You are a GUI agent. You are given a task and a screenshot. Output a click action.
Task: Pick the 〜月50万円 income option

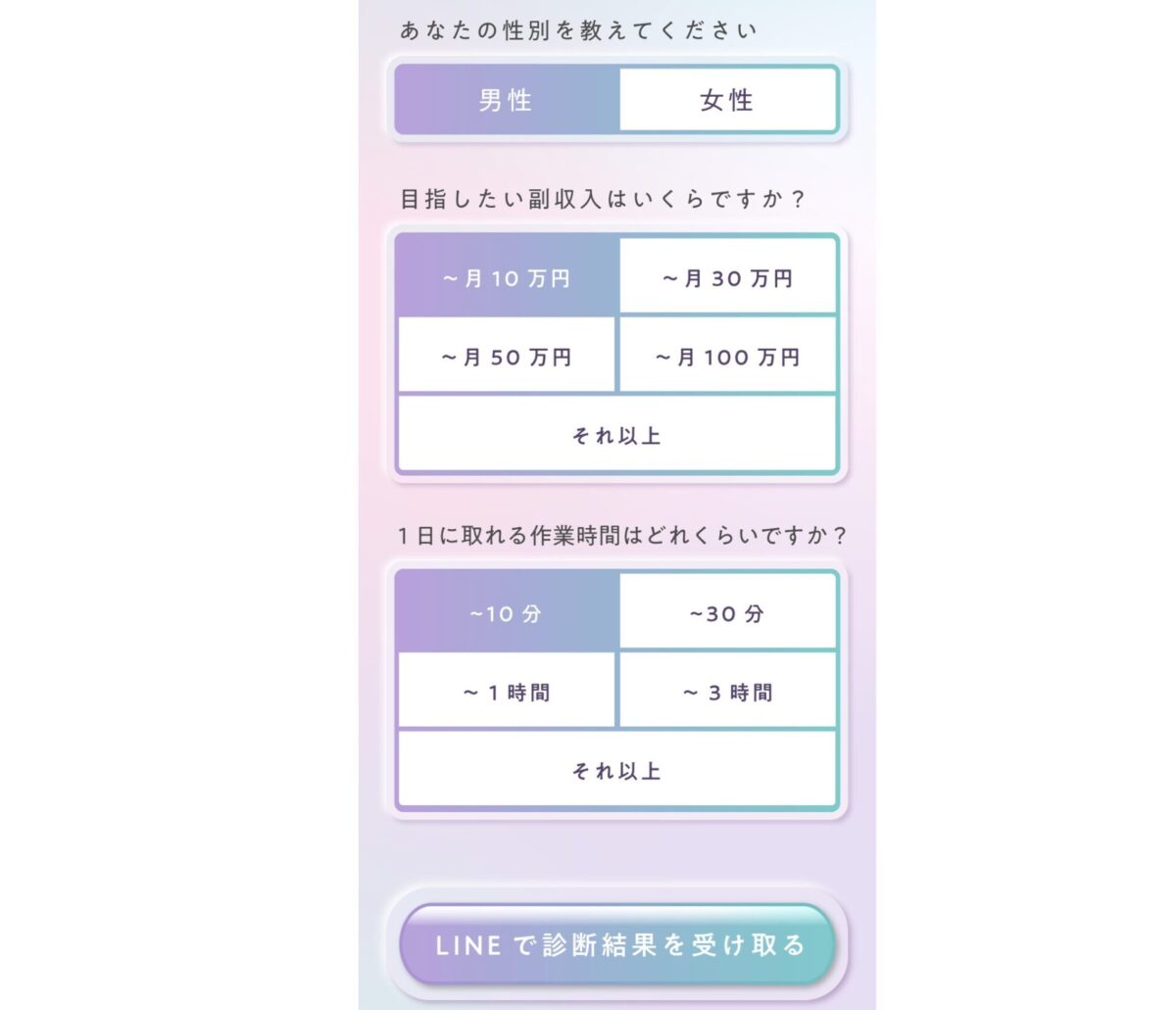click(x=506, y=357)
